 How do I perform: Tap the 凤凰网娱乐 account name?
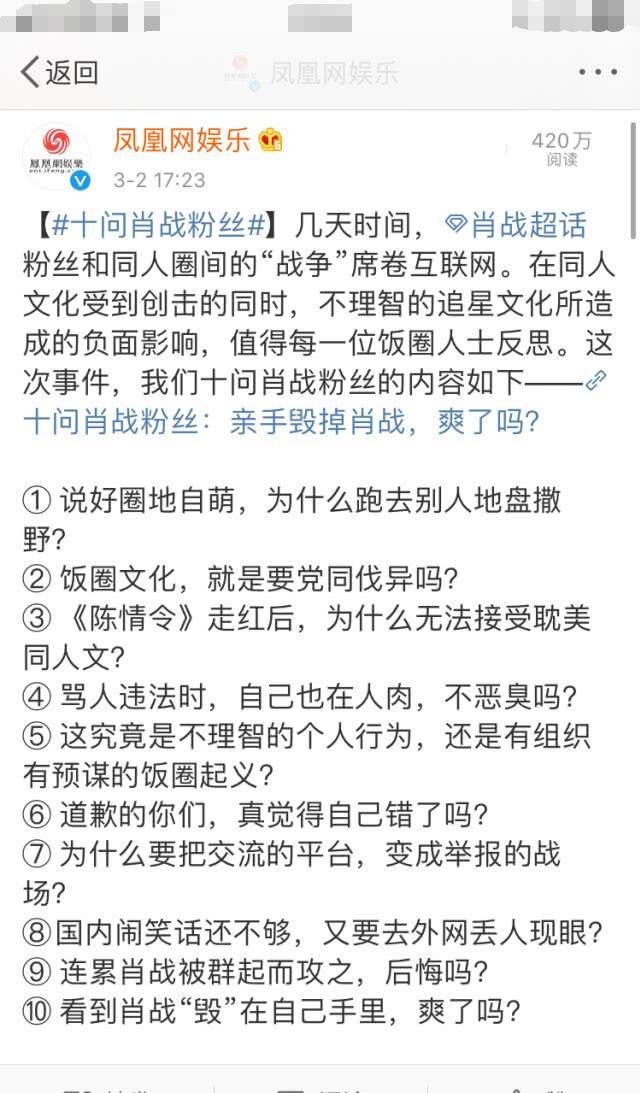[181, 140]
